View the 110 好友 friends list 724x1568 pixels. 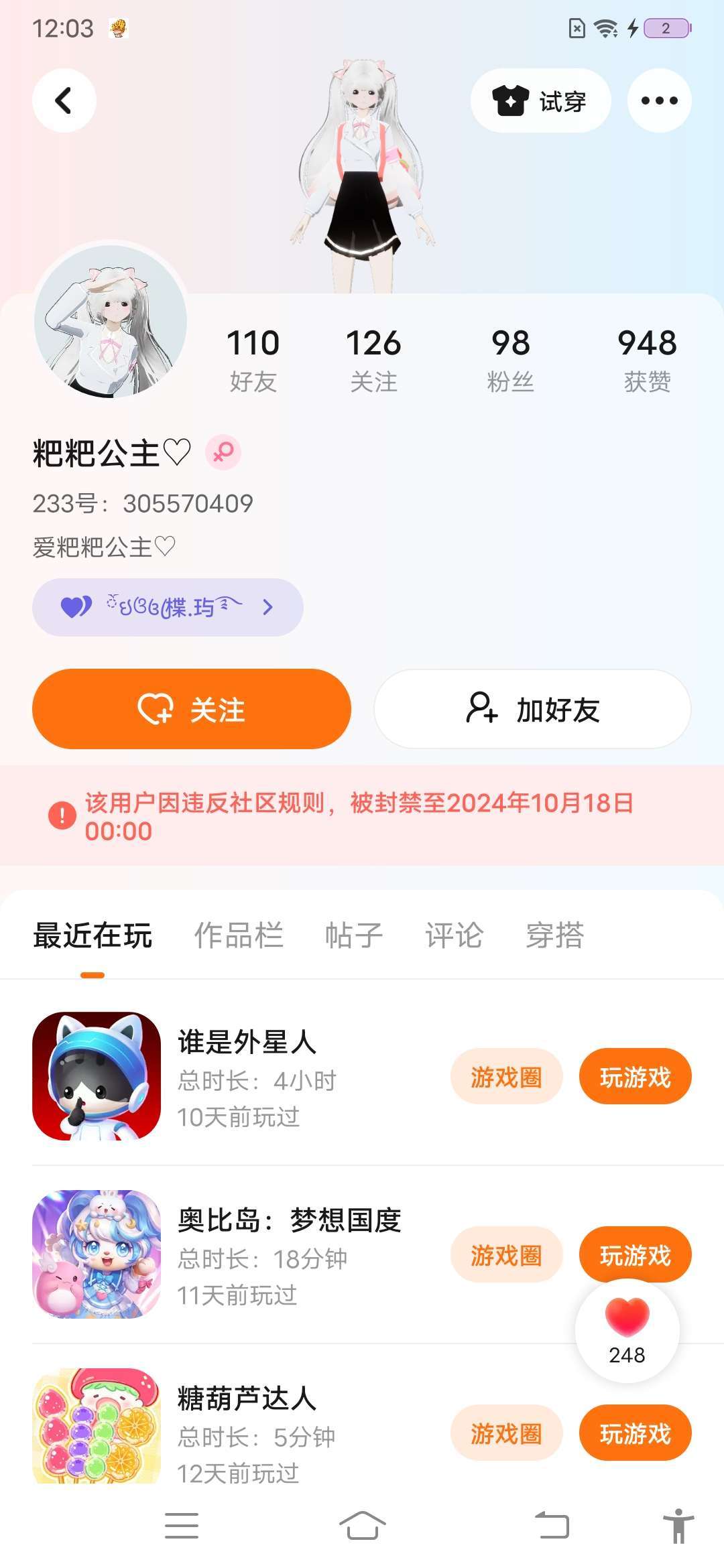[253, 360]
